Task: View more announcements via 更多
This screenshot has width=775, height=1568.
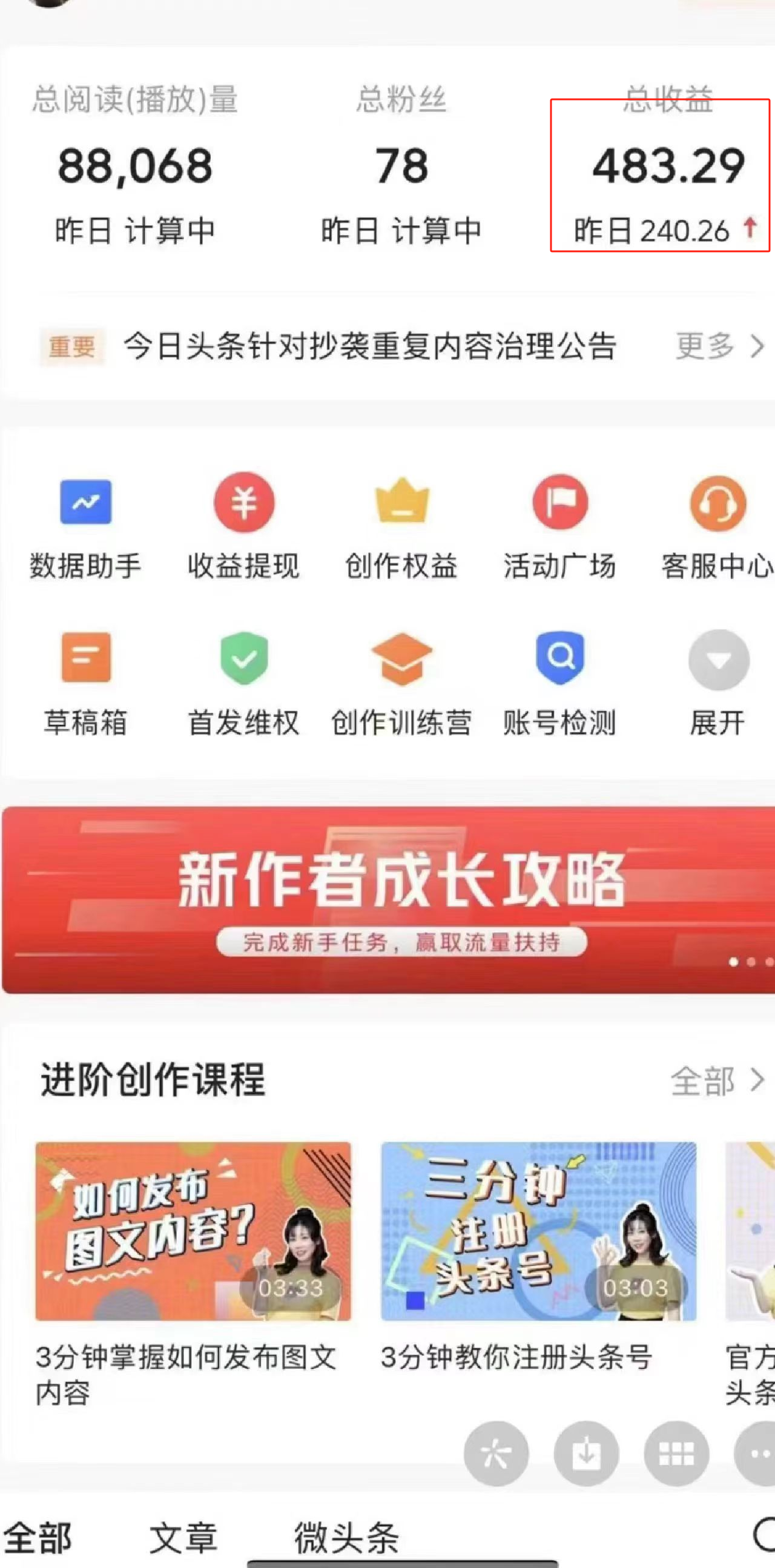Action: (x=719, y=346)
